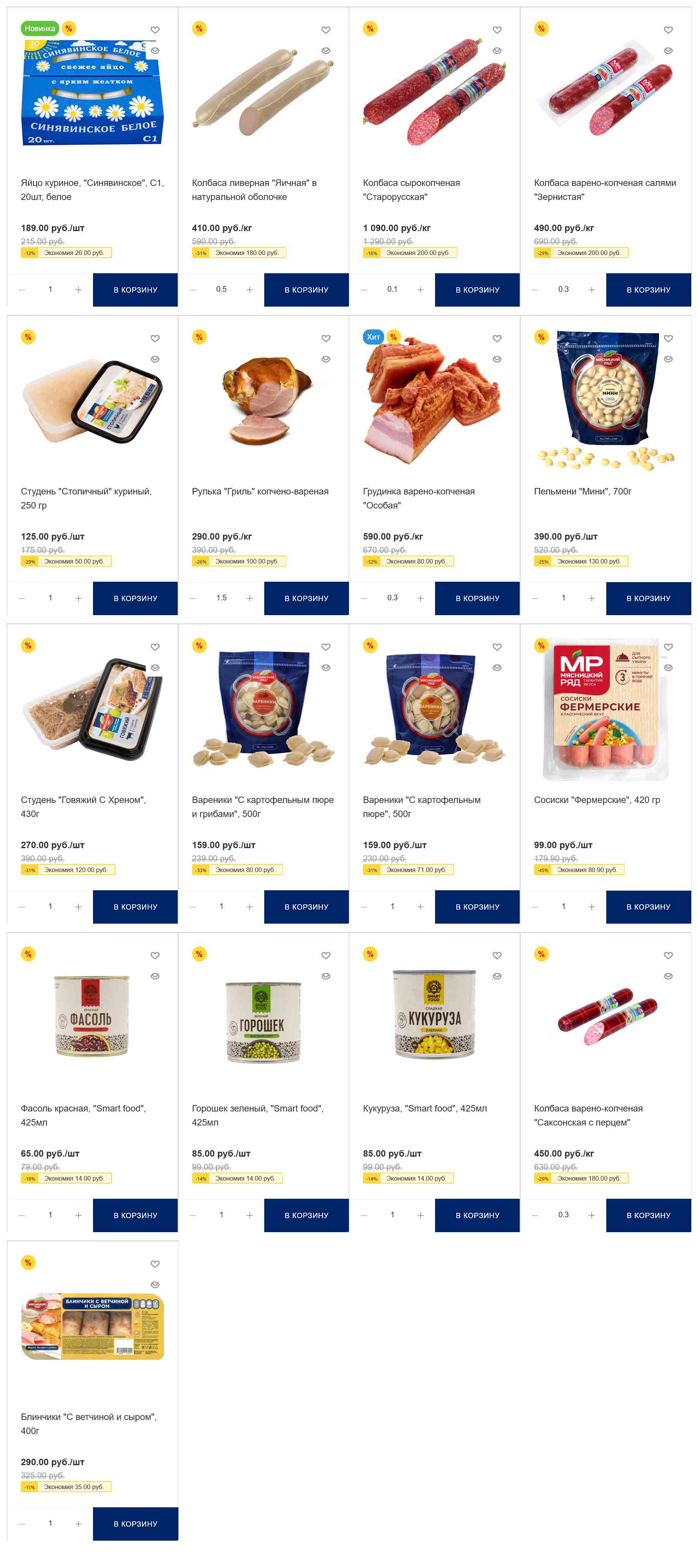Viewport: 697px width, 1568px height.
Task: Open quick view for Колбаса сырокопченая Старорусская
Action: tap(497, 50)
